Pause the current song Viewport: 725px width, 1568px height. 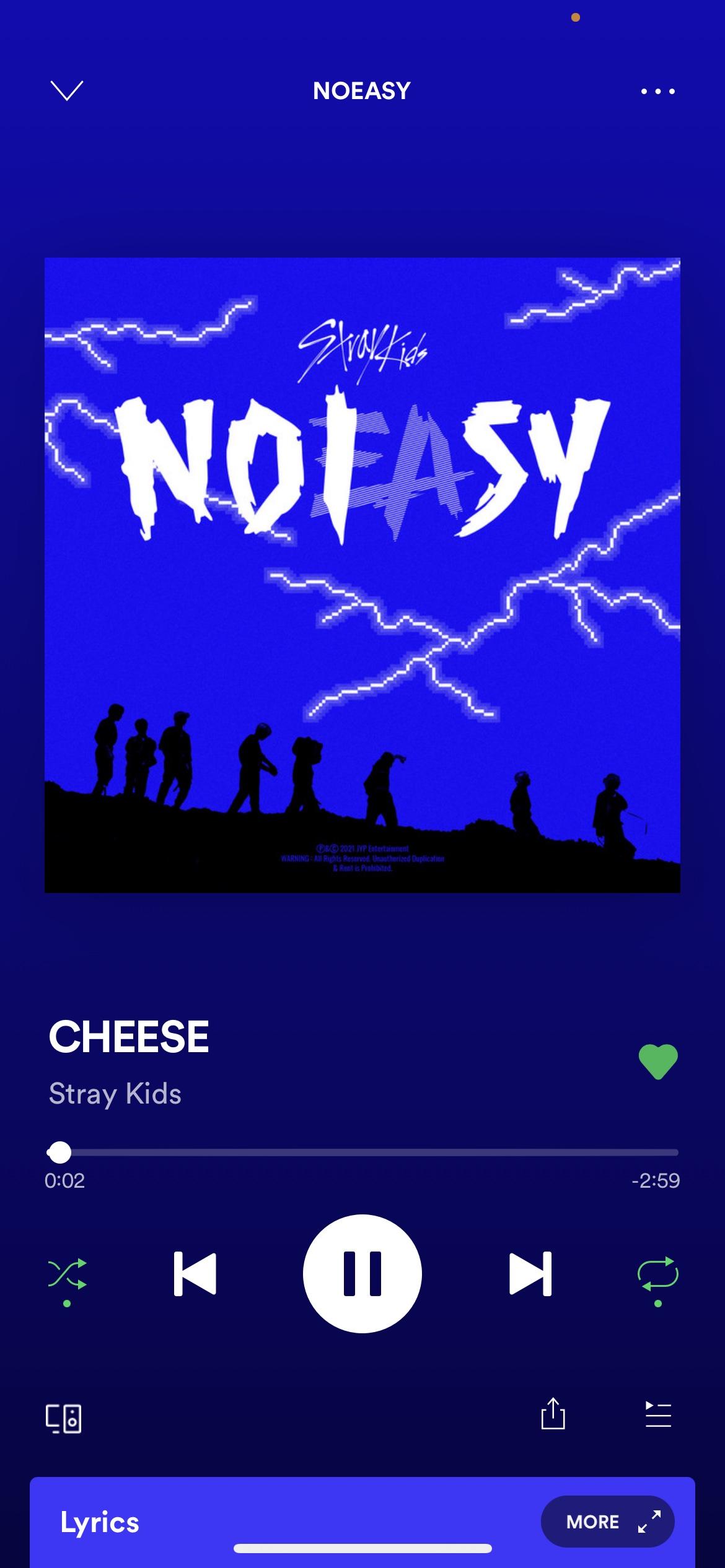pyautogui.click(x=362, y=1273)
